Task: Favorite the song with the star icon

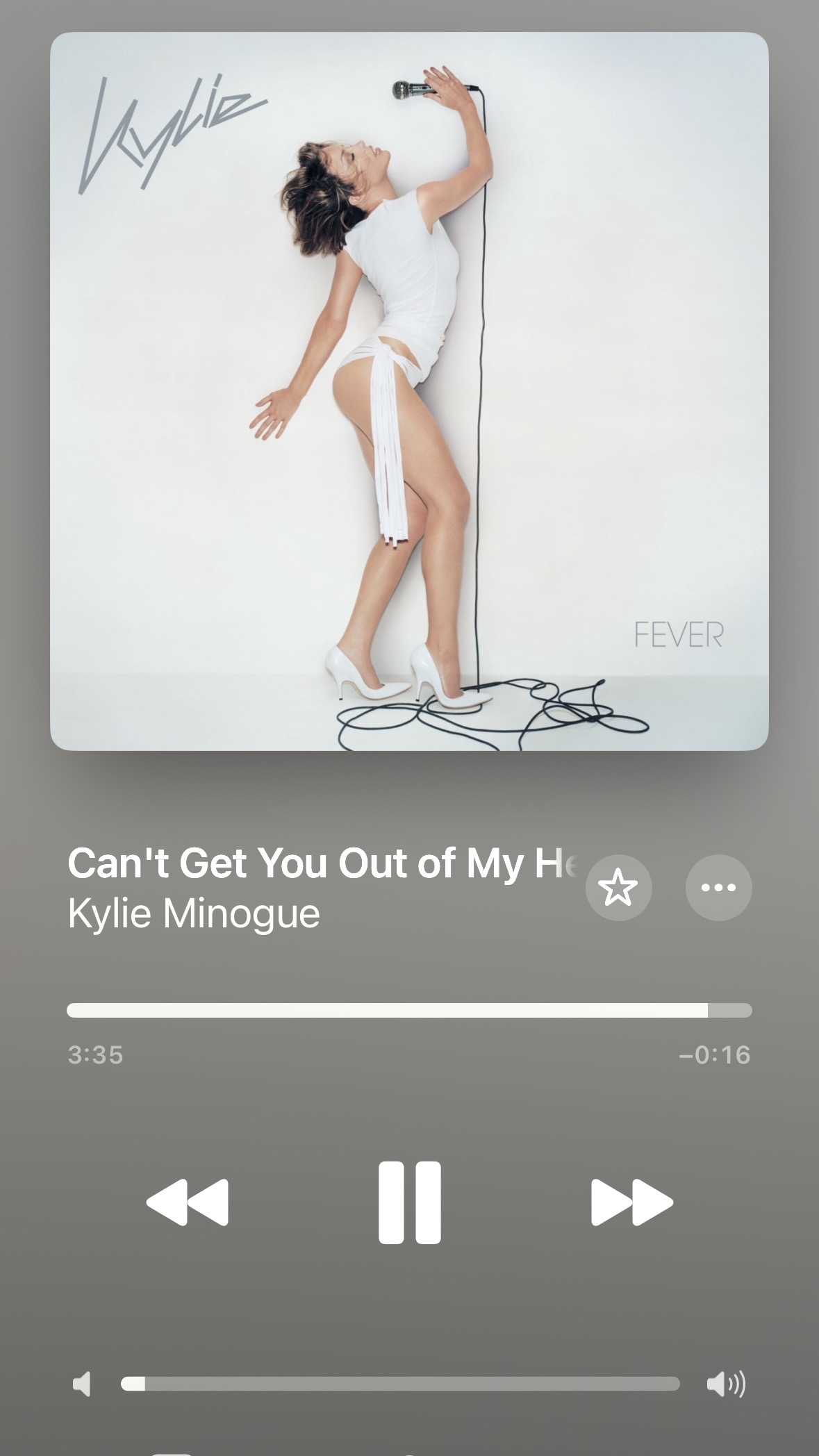Action: click(618, 888)
